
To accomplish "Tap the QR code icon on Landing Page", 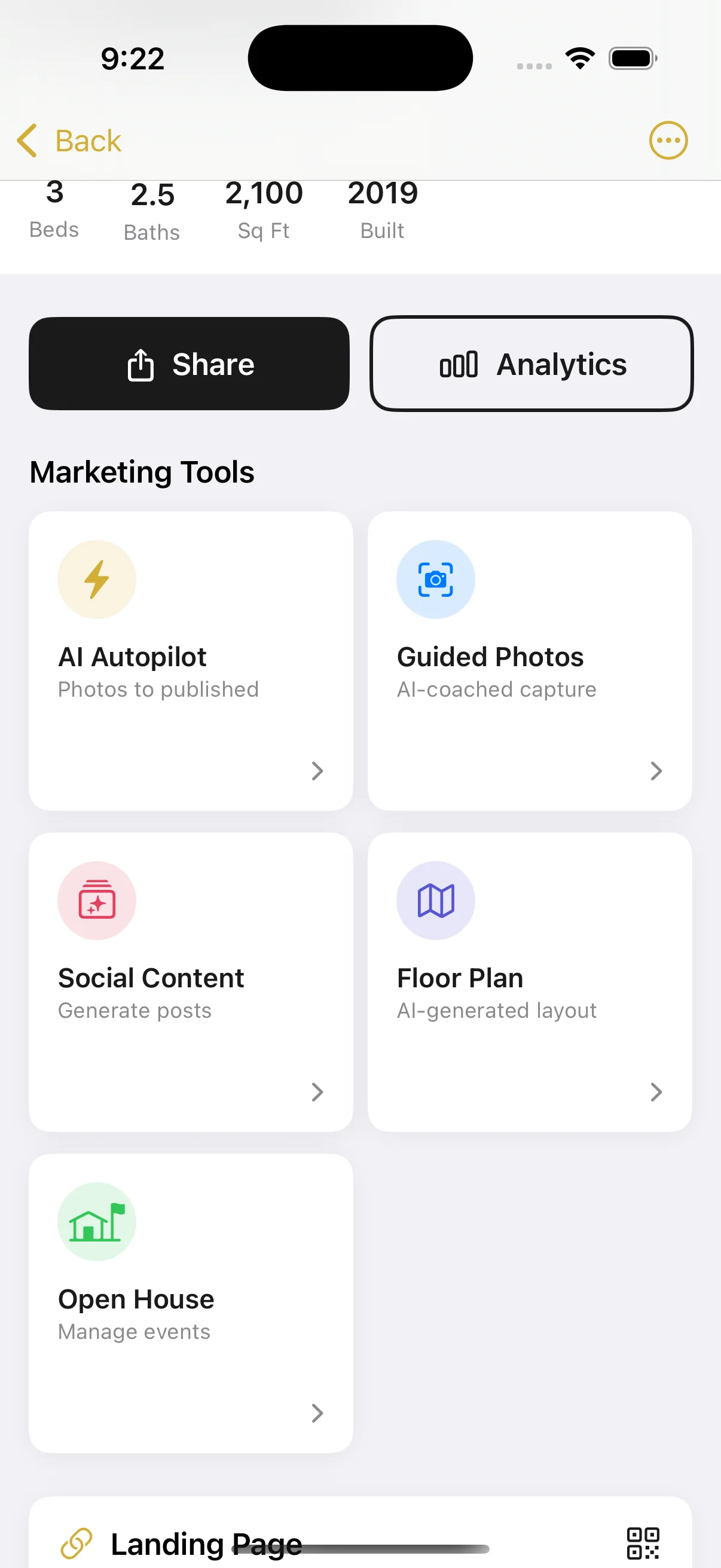I will 643,1542.
